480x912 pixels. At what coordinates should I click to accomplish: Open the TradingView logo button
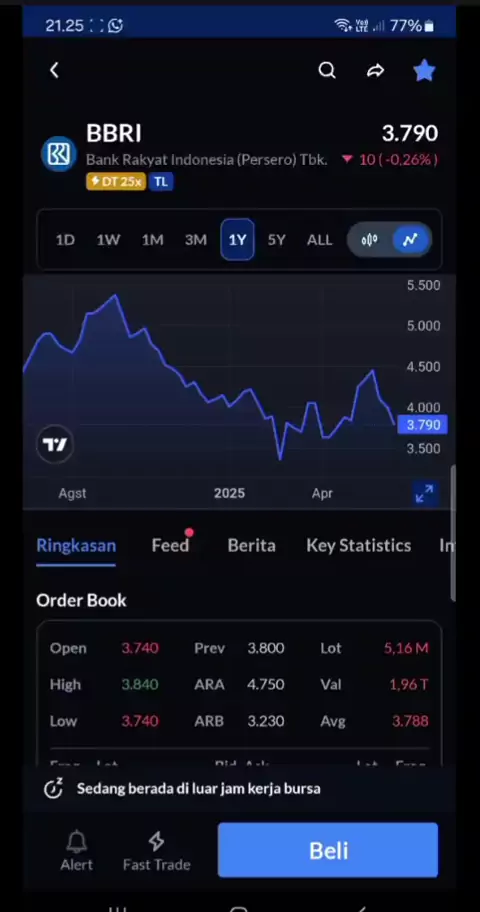click(x=55, y=445)
